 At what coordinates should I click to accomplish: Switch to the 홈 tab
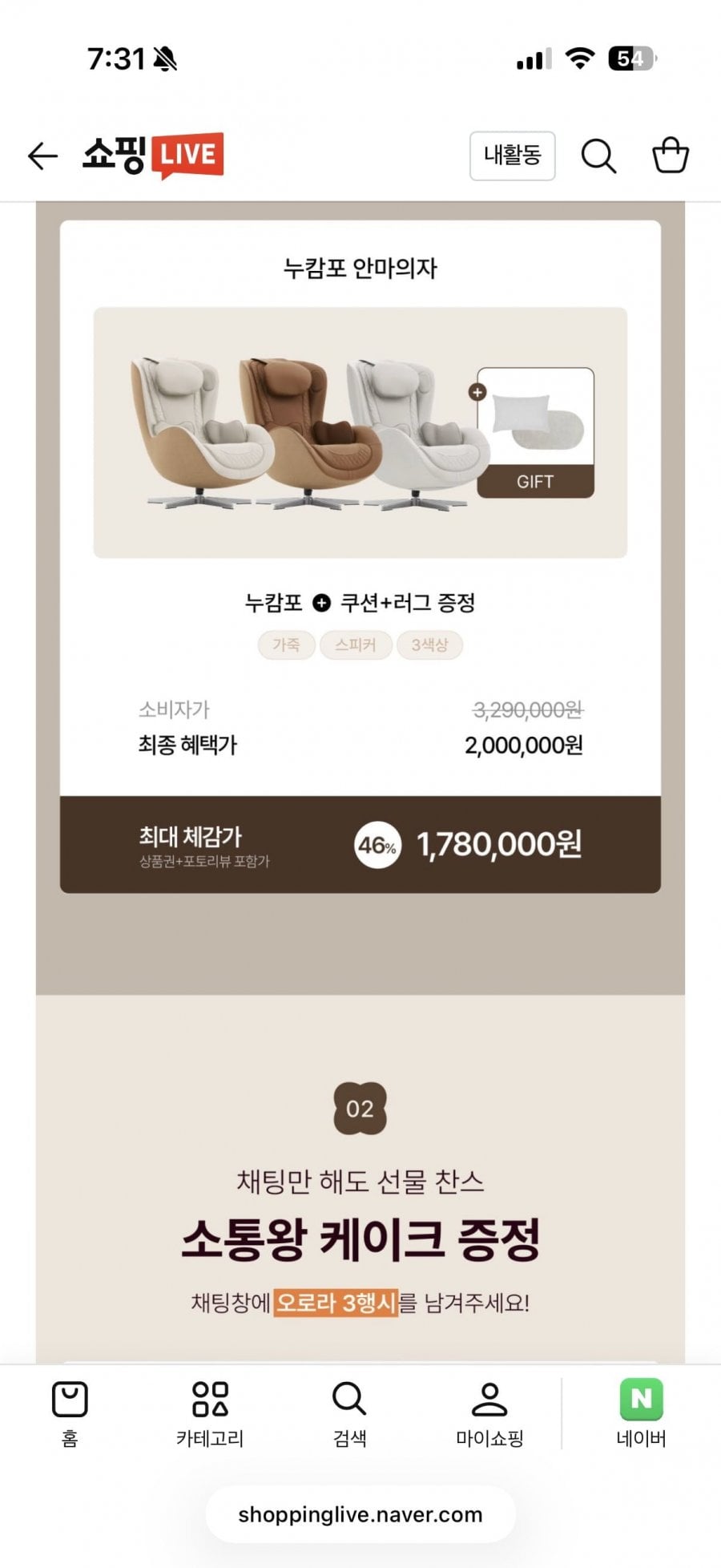(70, 1414)
